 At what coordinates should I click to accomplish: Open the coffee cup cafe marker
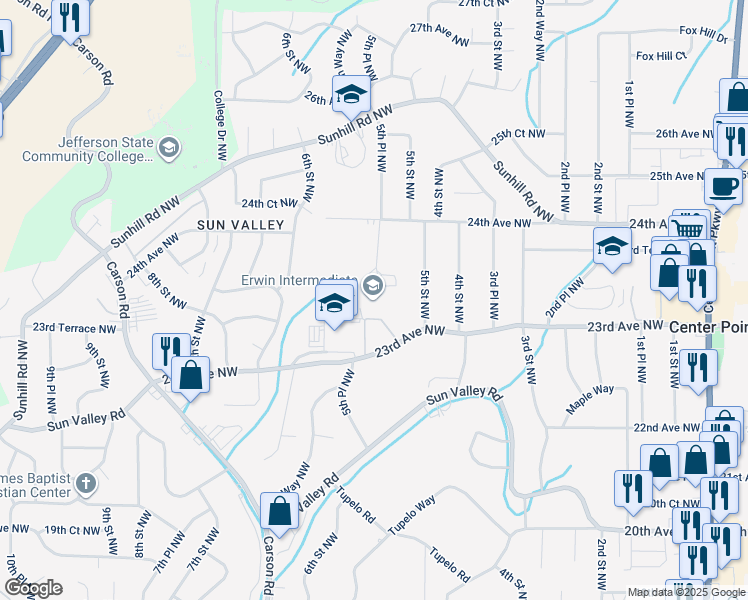pos(723,184)
